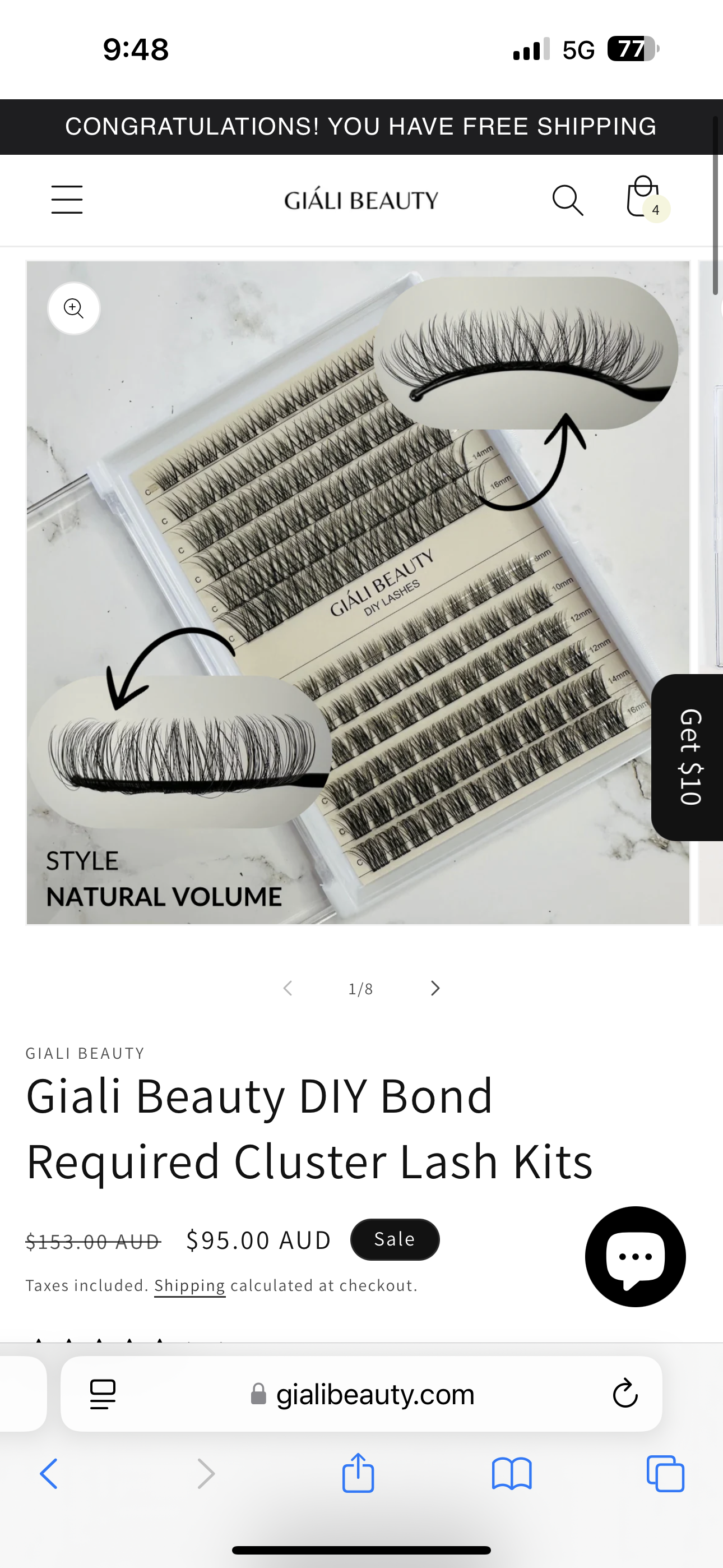The height and width of the screenshot is (1568, 723).
Task: Go back to previous page
Action: [x=49, y=1474]
